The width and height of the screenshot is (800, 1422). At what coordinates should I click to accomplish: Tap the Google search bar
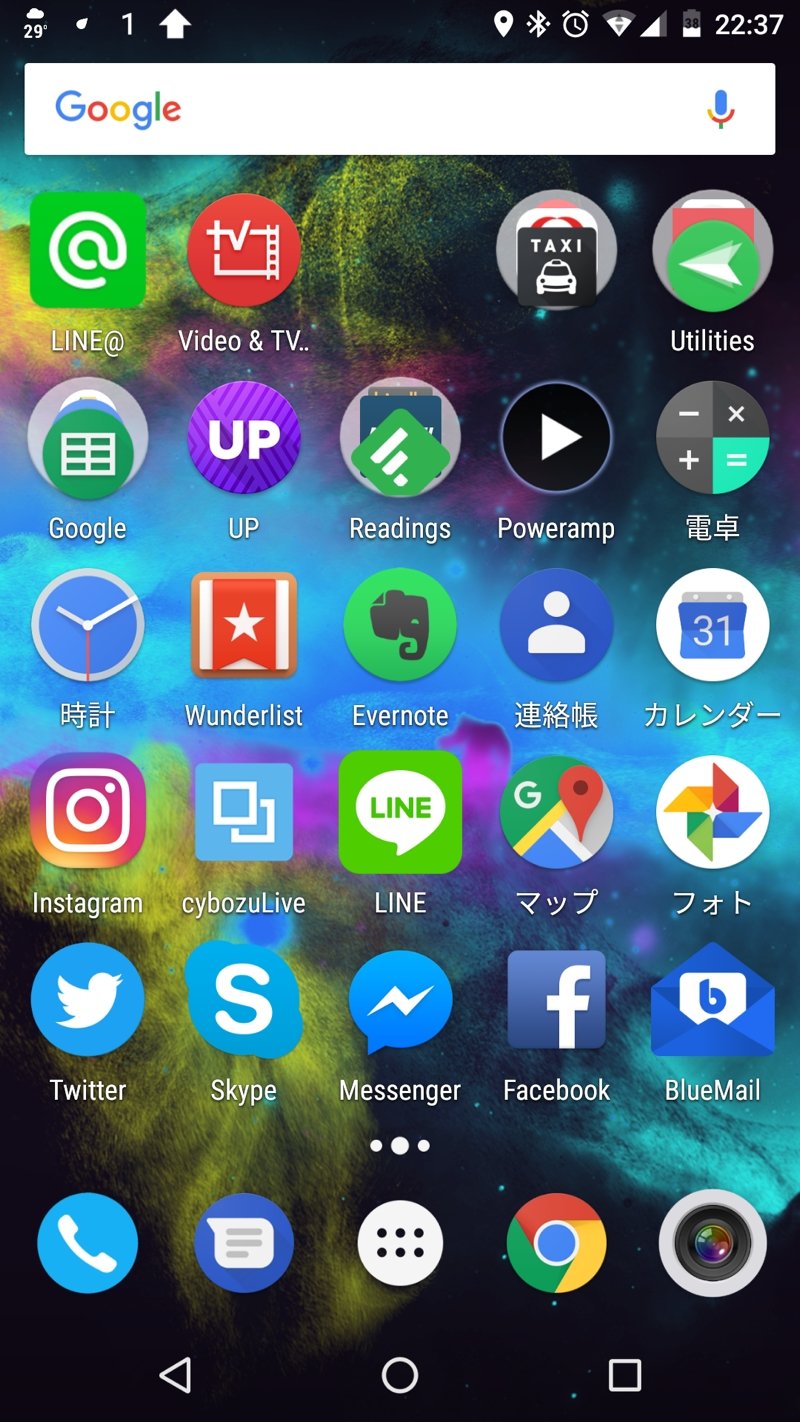pos(350,108)
